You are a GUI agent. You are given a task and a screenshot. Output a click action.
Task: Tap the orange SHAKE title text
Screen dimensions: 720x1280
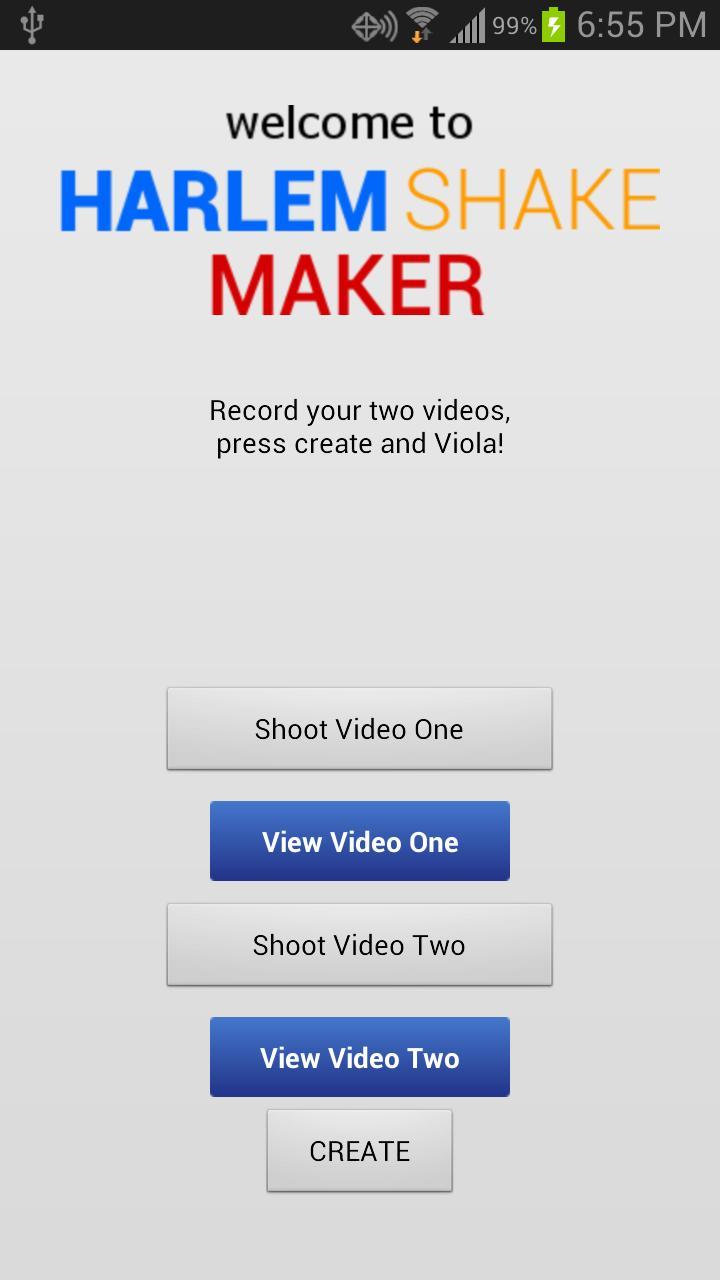click(x=528, y=200)
